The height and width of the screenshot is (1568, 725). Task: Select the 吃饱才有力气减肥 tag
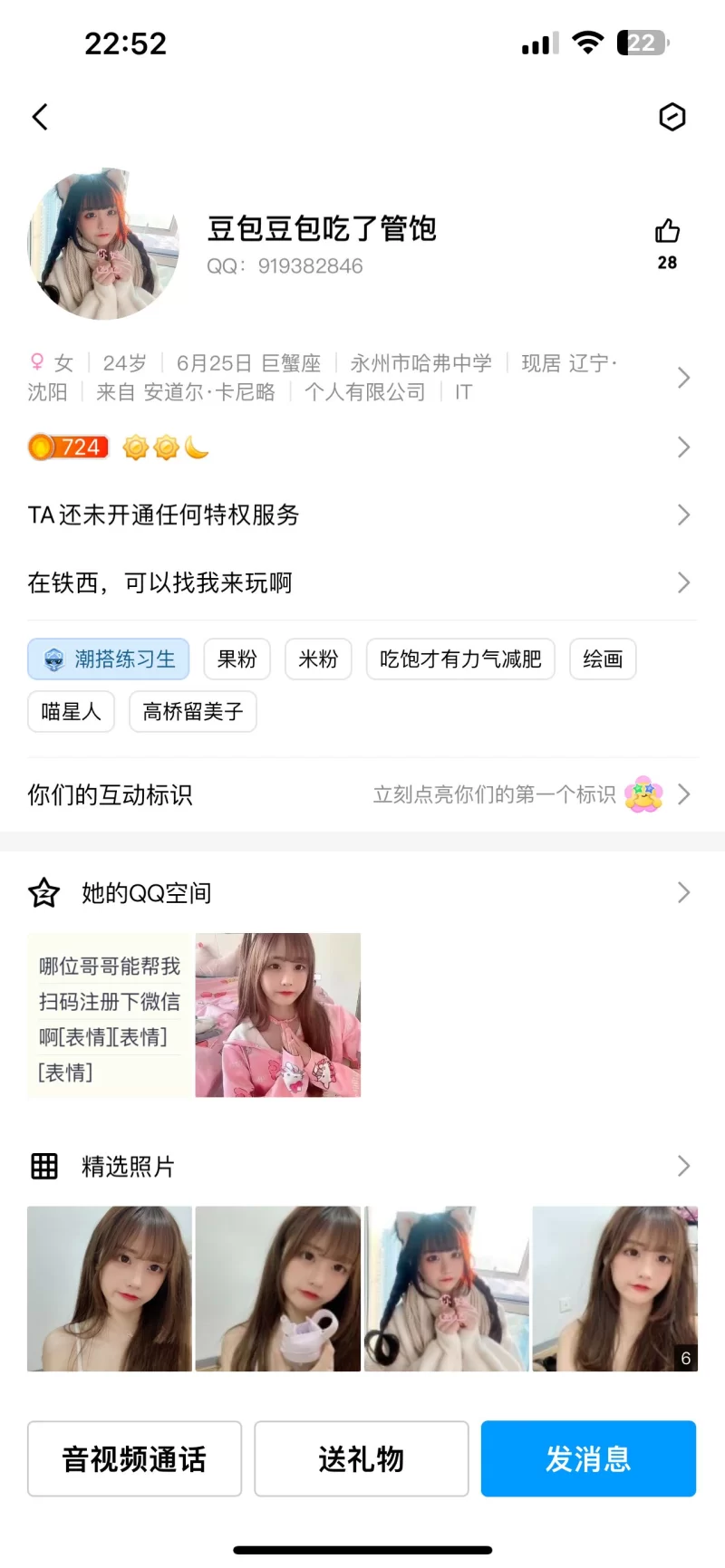point(460,659)
